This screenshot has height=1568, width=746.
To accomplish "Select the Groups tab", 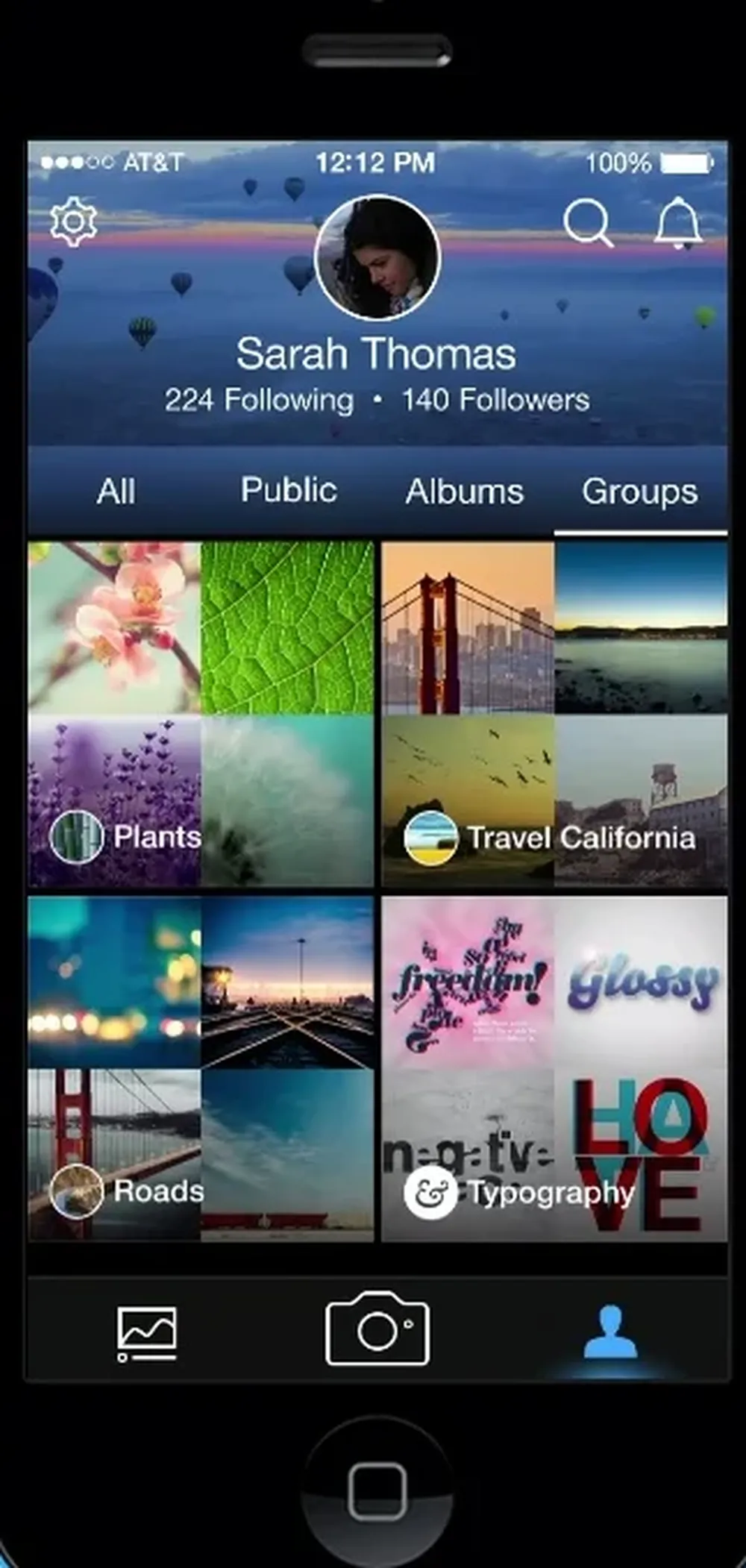I will [640, 492].
